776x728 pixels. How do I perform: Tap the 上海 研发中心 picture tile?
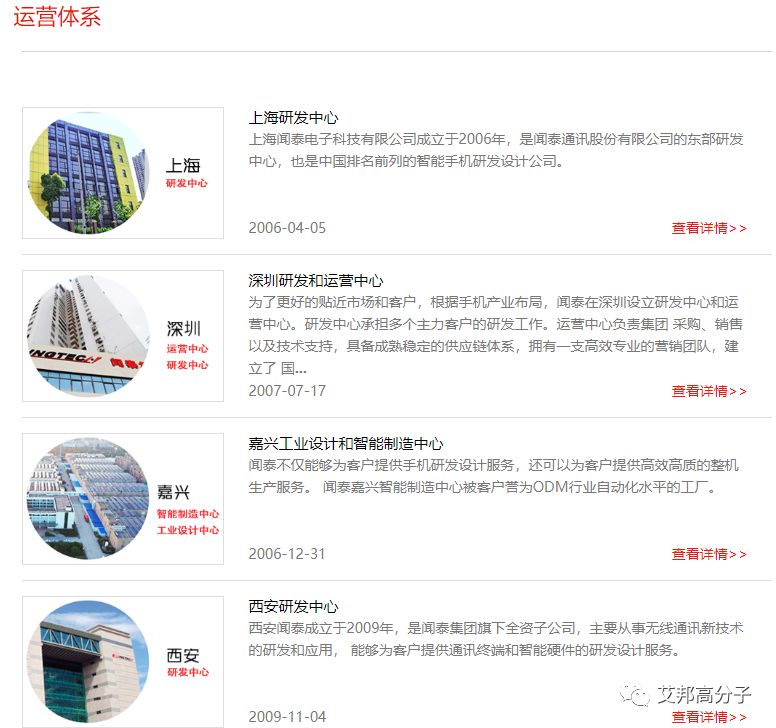pos(123,173)
